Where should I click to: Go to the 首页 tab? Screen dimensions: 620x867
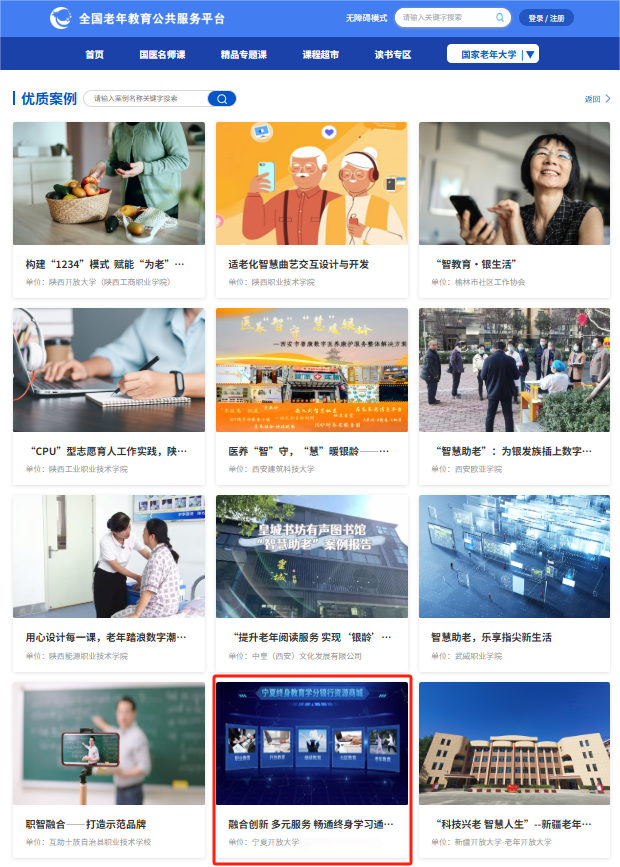94,54
